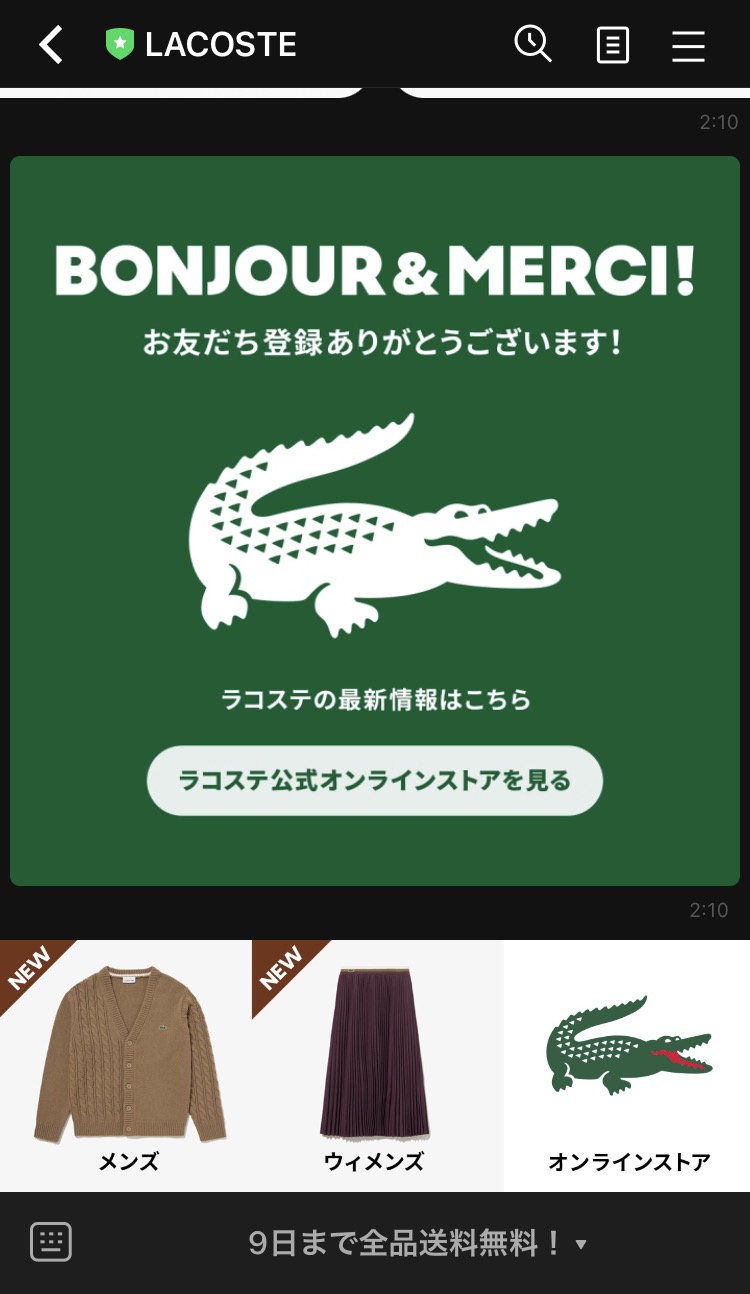This screenshot has height=1294, width=750.
Task: Tap the green welcome message card
Action: pos(375,520)
